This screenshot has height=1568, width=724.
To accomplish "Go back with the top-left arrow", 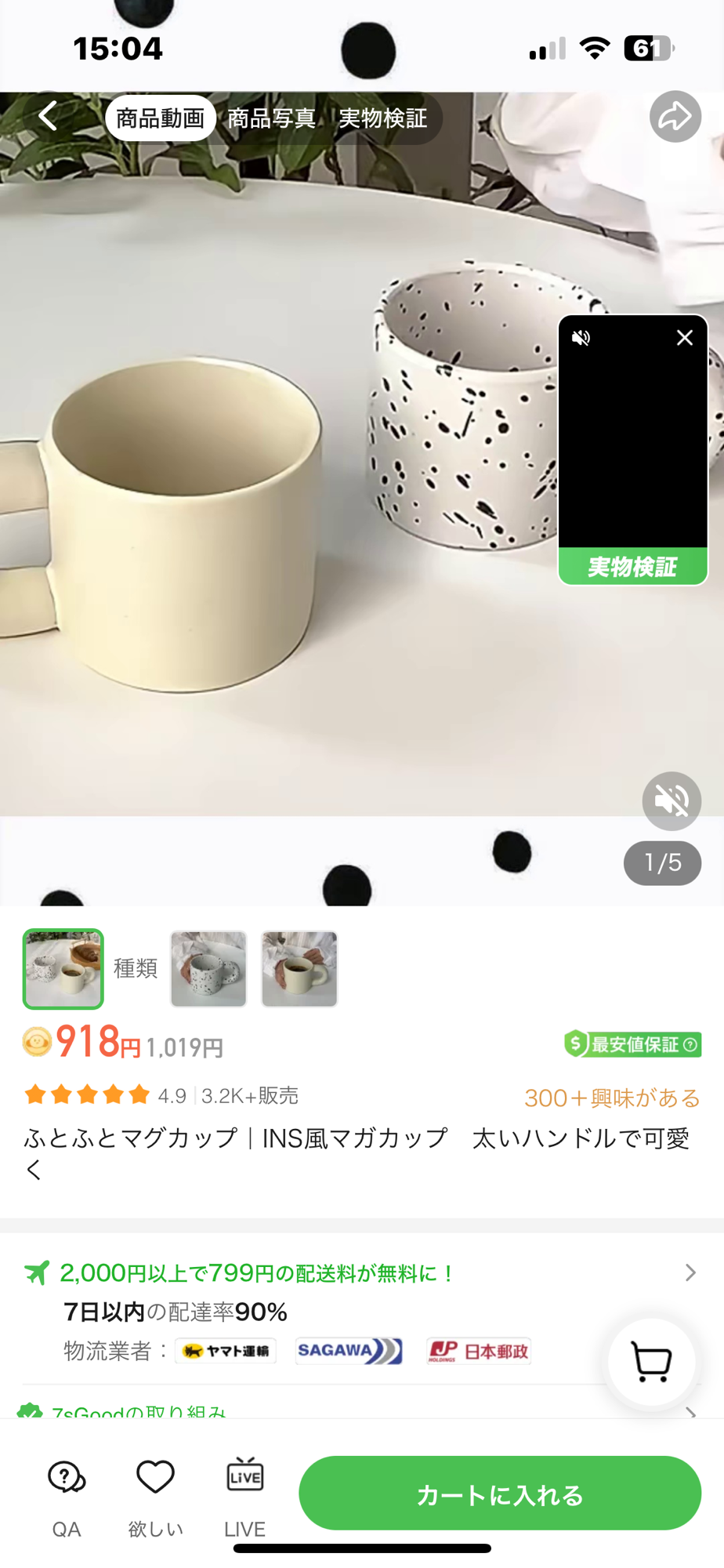I will click(49, 117).
